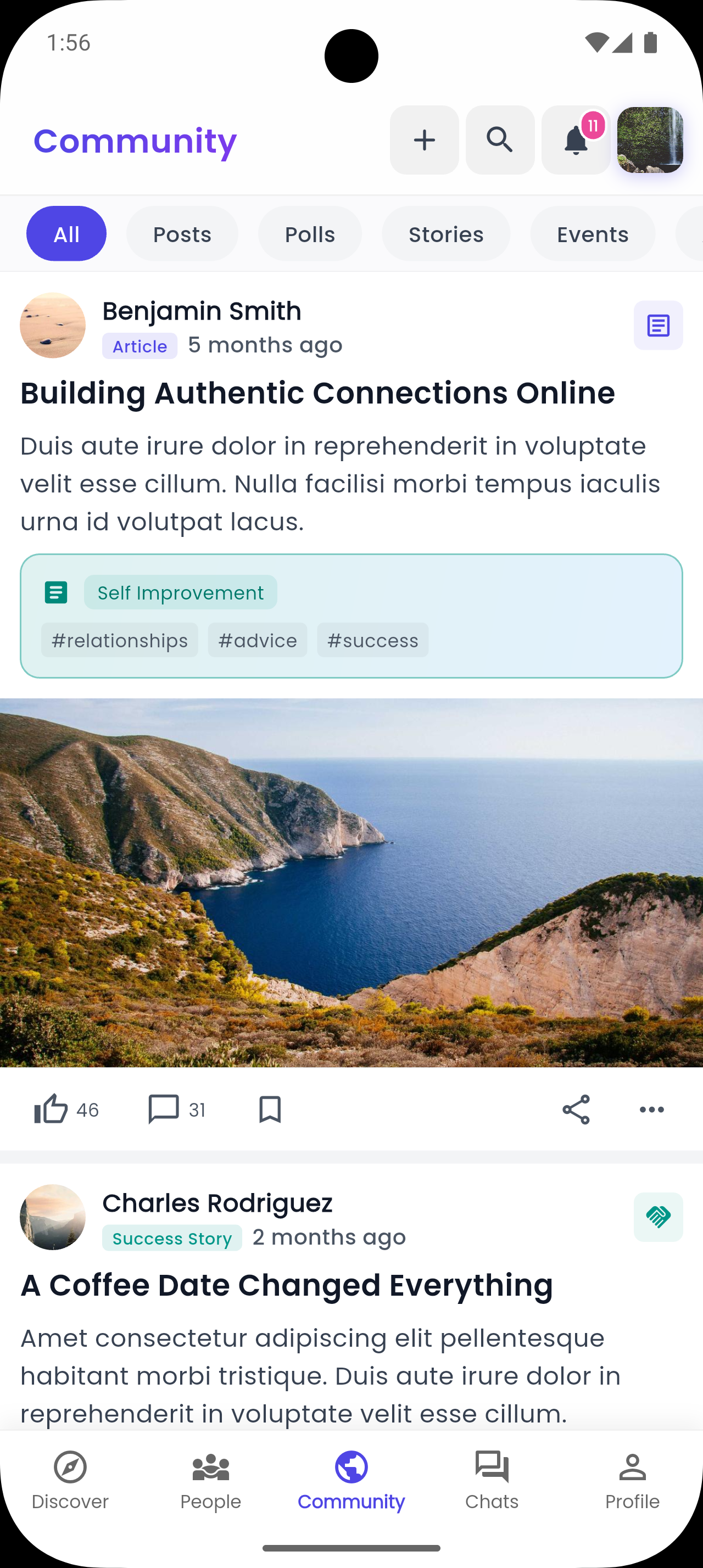The height and width of the screenshot is (1568, 703).
Task: Filter the feed by Posts
Action: [182, 234]
